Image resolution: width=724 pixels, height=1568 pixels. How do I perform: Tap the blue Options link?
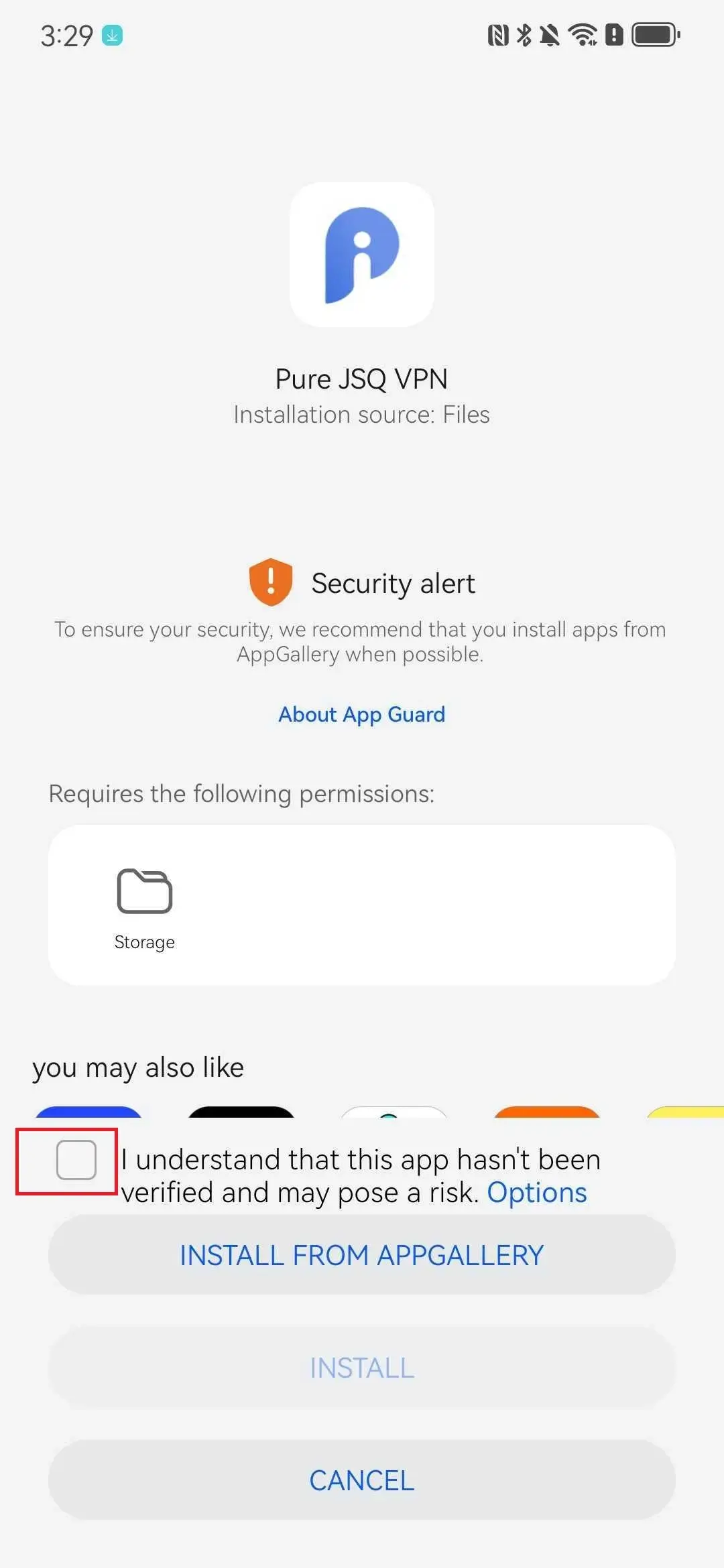(537, 1192)
